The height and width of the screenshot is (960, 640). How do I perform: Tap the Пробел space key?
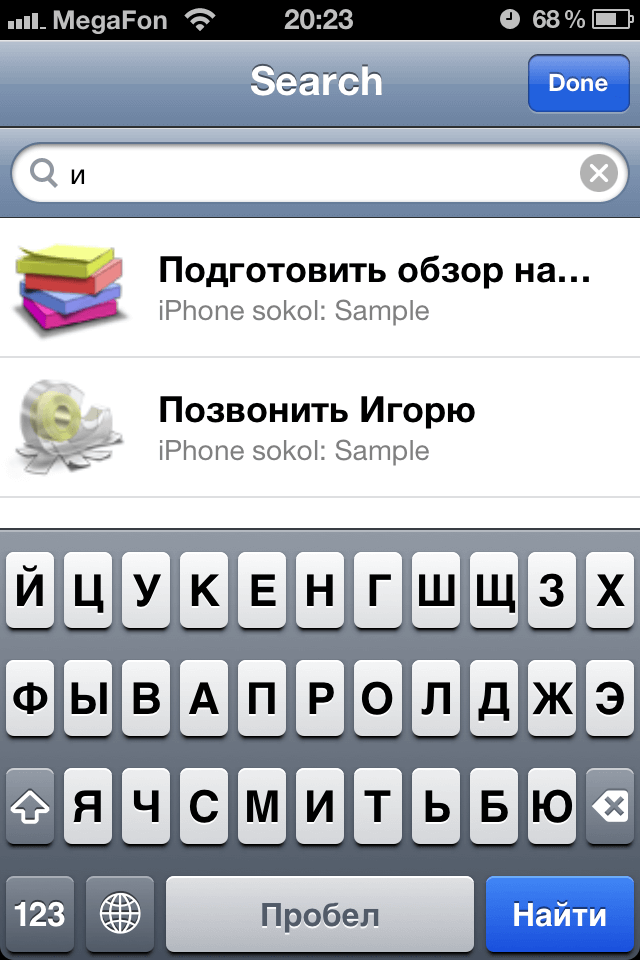coord(320,914)
